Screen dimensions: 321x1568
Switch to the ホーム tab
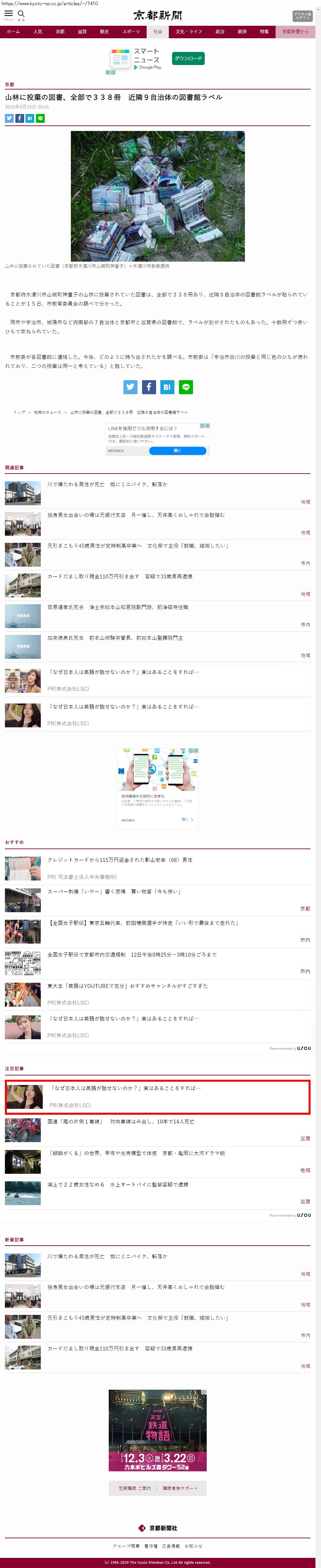pos(13,32)
